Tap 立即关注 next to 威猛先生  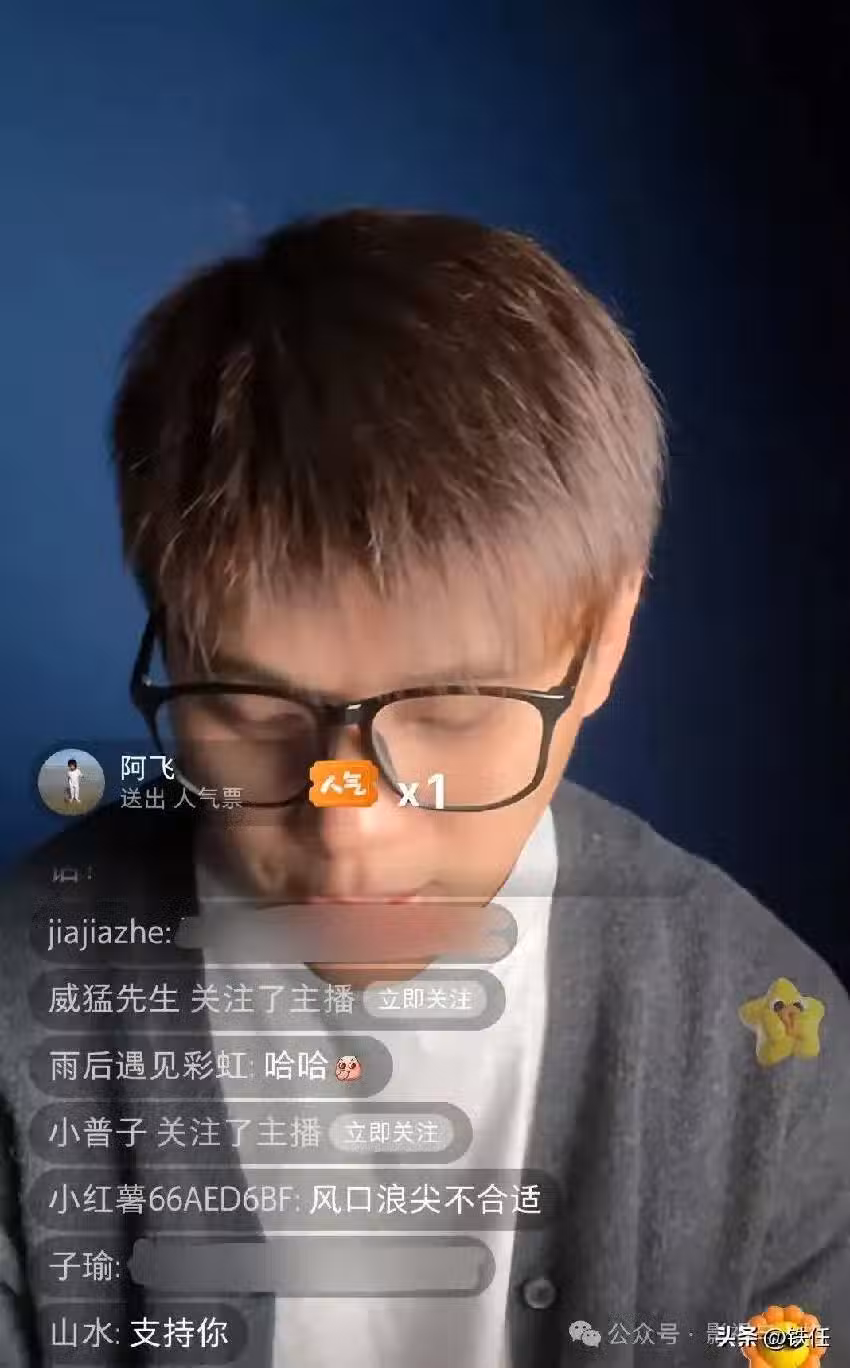tap(424, 999)
